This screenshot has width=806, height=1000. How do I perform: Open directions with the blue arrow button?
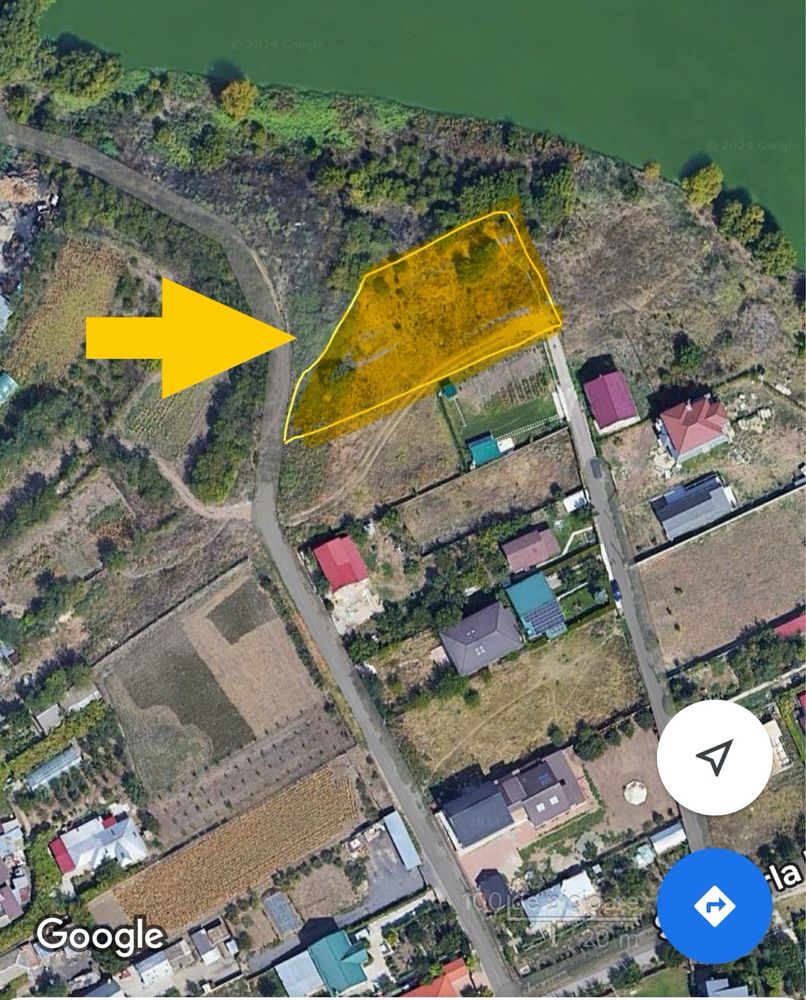(x=714, y=906)
